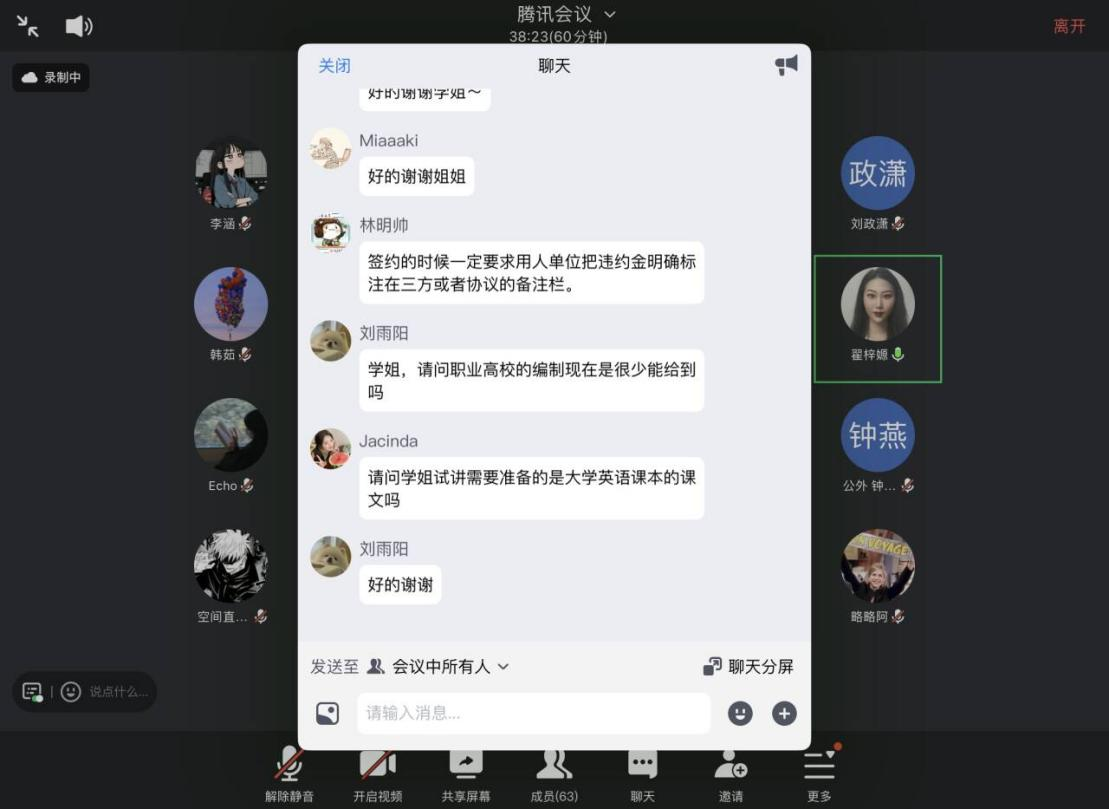The width and height of the screenshot is (1109, 809).
Task: Leave the meeting
Action: click(1068, 26)
